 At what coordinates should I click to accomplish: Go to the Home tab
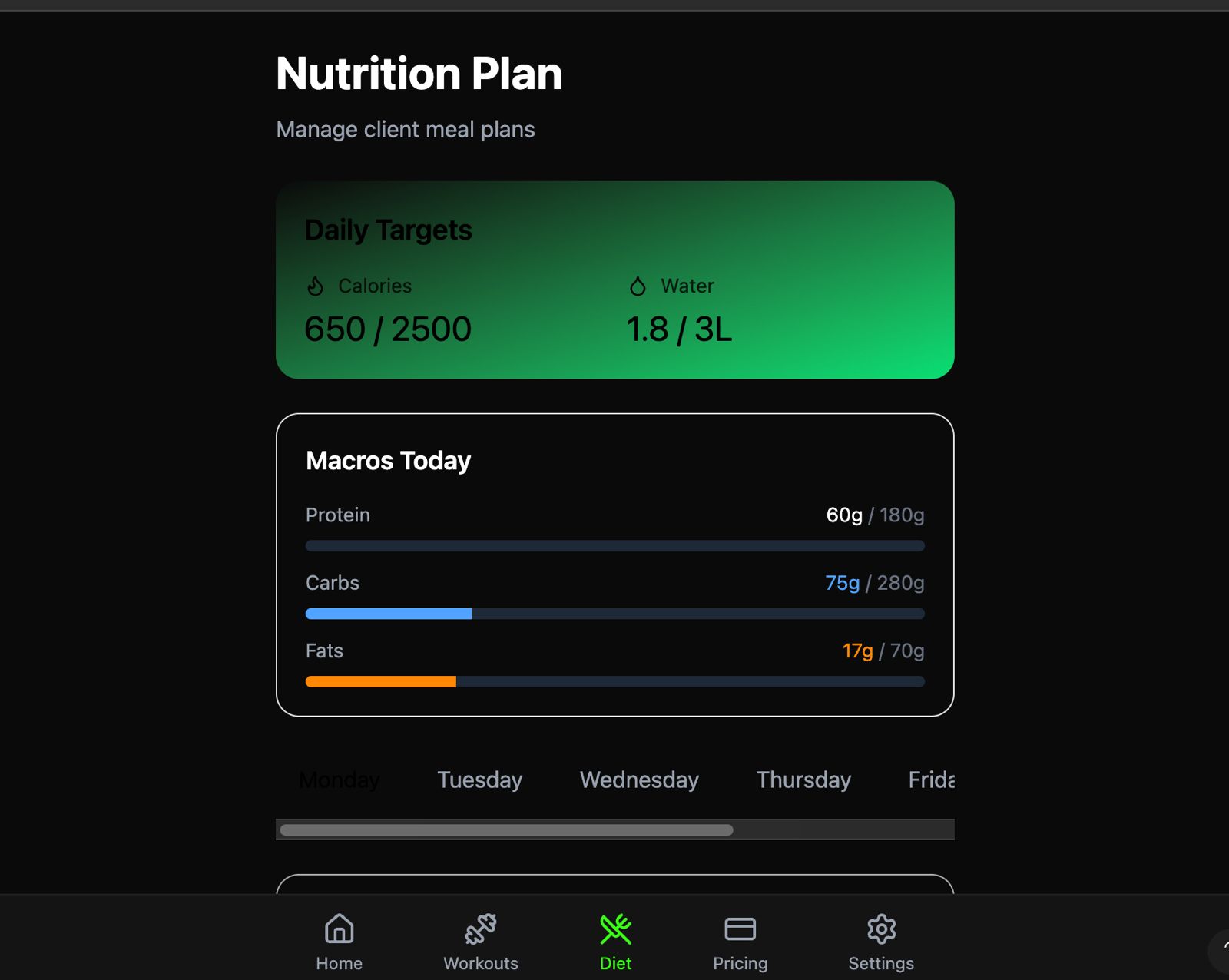(339, 942)
